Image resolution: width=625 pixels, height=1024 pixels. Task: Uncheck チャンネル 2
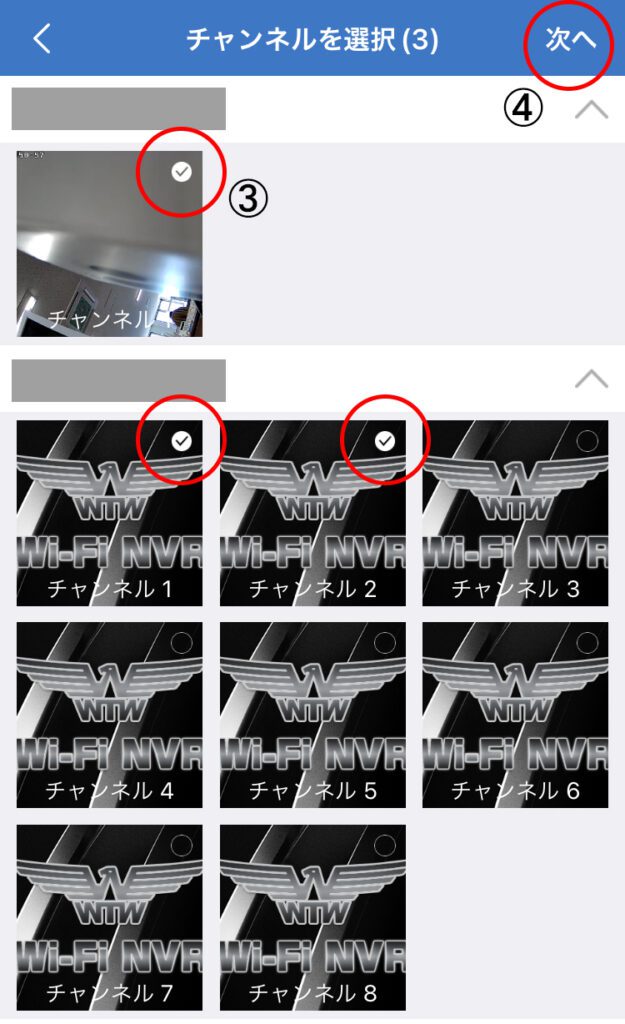coord(312,512)
